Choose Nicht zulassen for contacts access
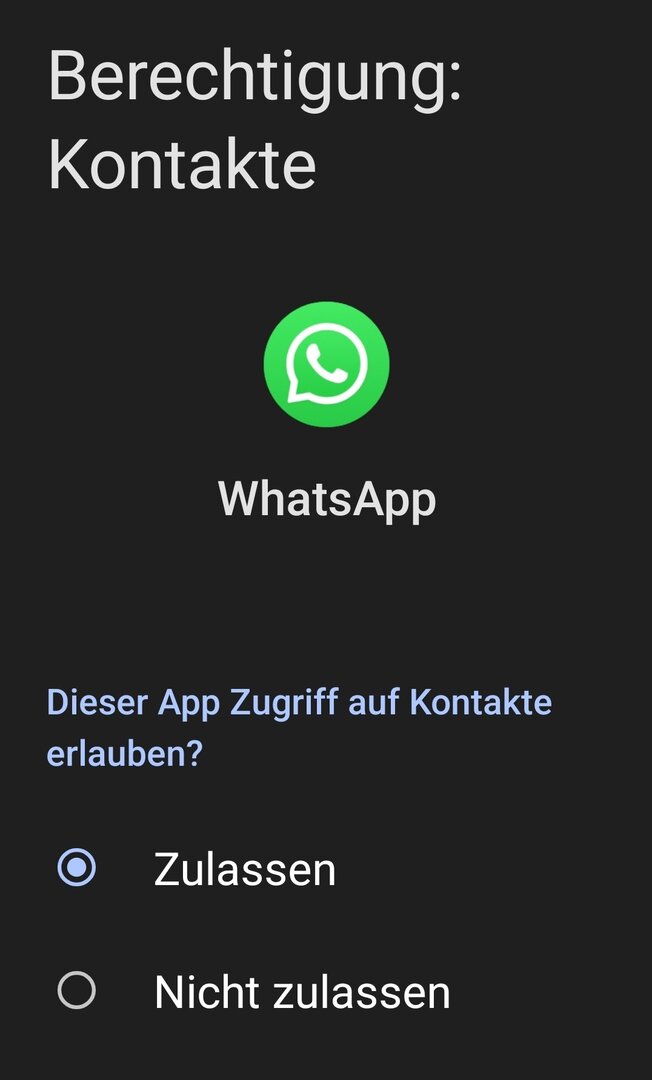Screen dimensions: 652x1080 point(77,991)
